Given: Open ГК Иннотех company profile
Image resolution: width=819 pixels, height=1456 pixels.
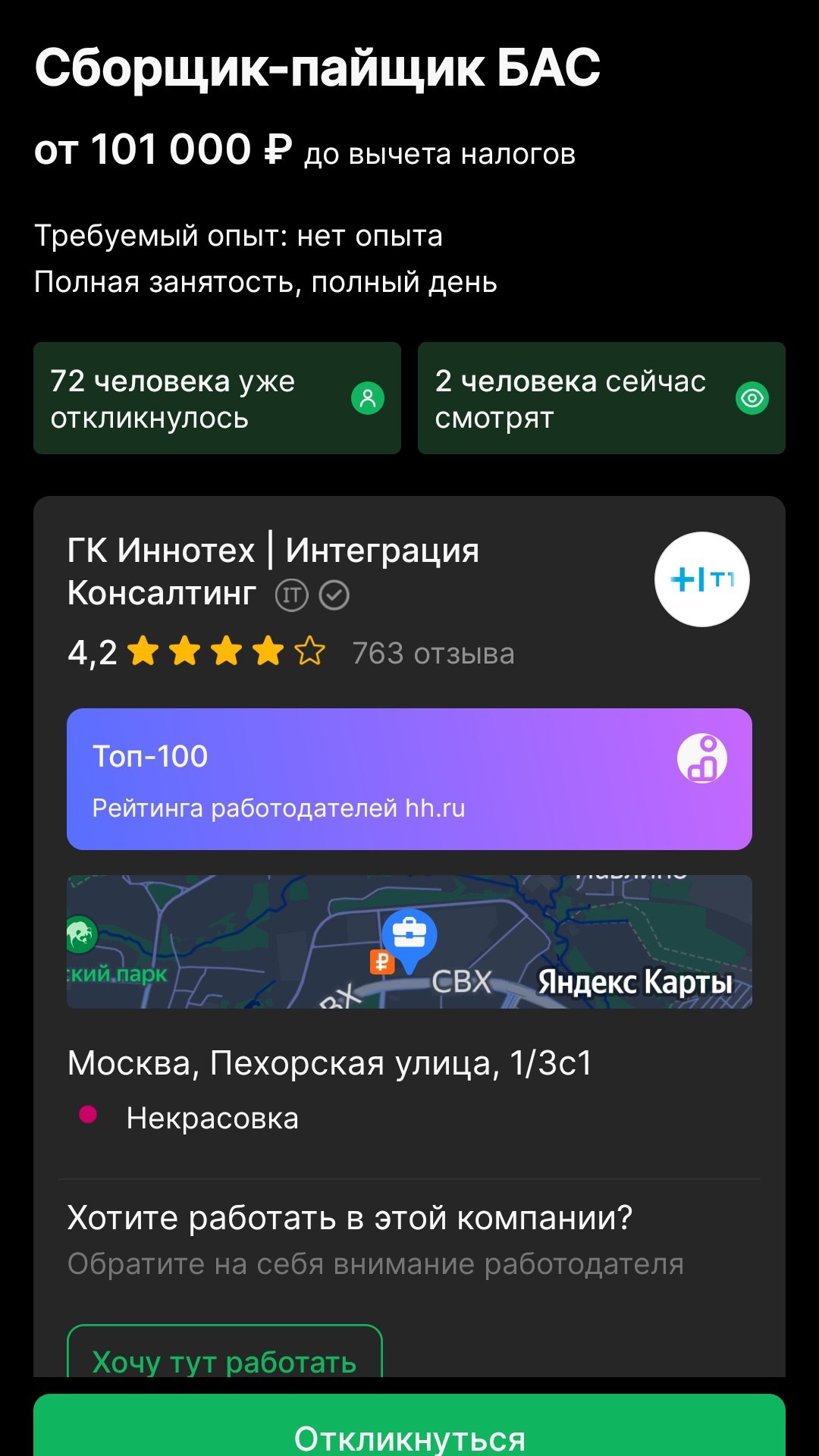Looking at the screenshot, I should coord(273,572).
